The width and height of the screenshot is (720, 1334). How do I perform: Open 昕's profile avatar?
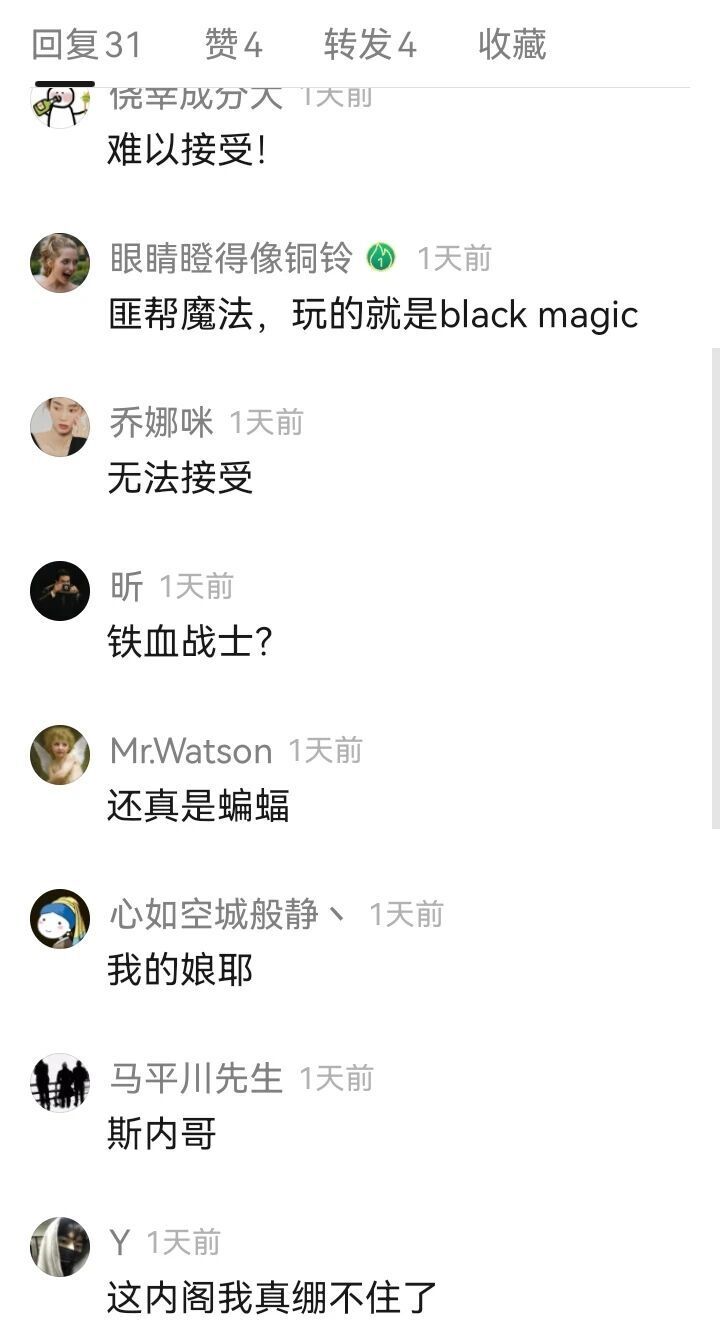[60, 591]
